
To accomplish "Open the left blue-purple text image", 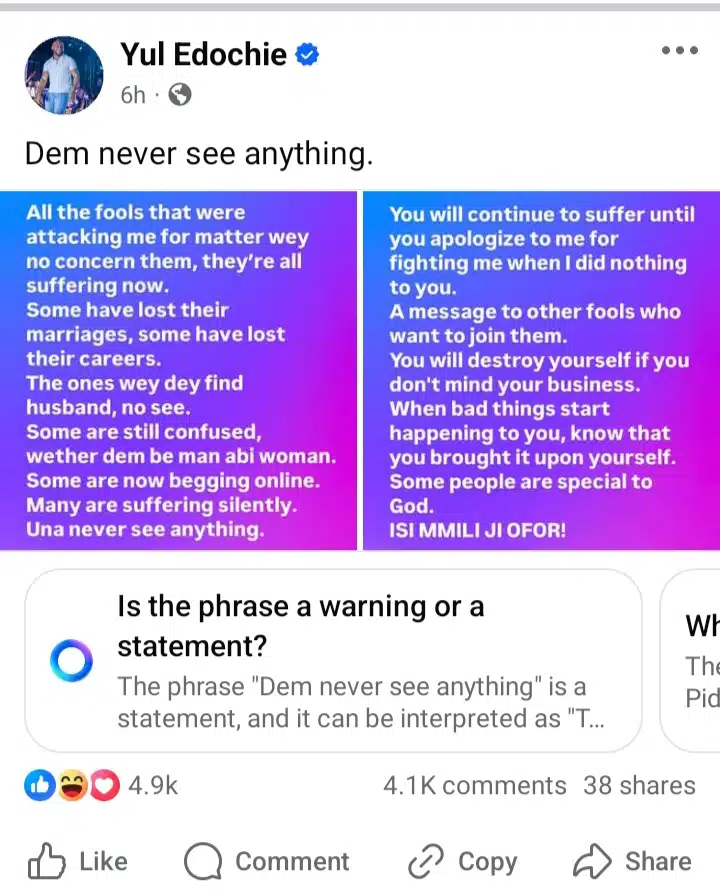I will click(178, 370).
